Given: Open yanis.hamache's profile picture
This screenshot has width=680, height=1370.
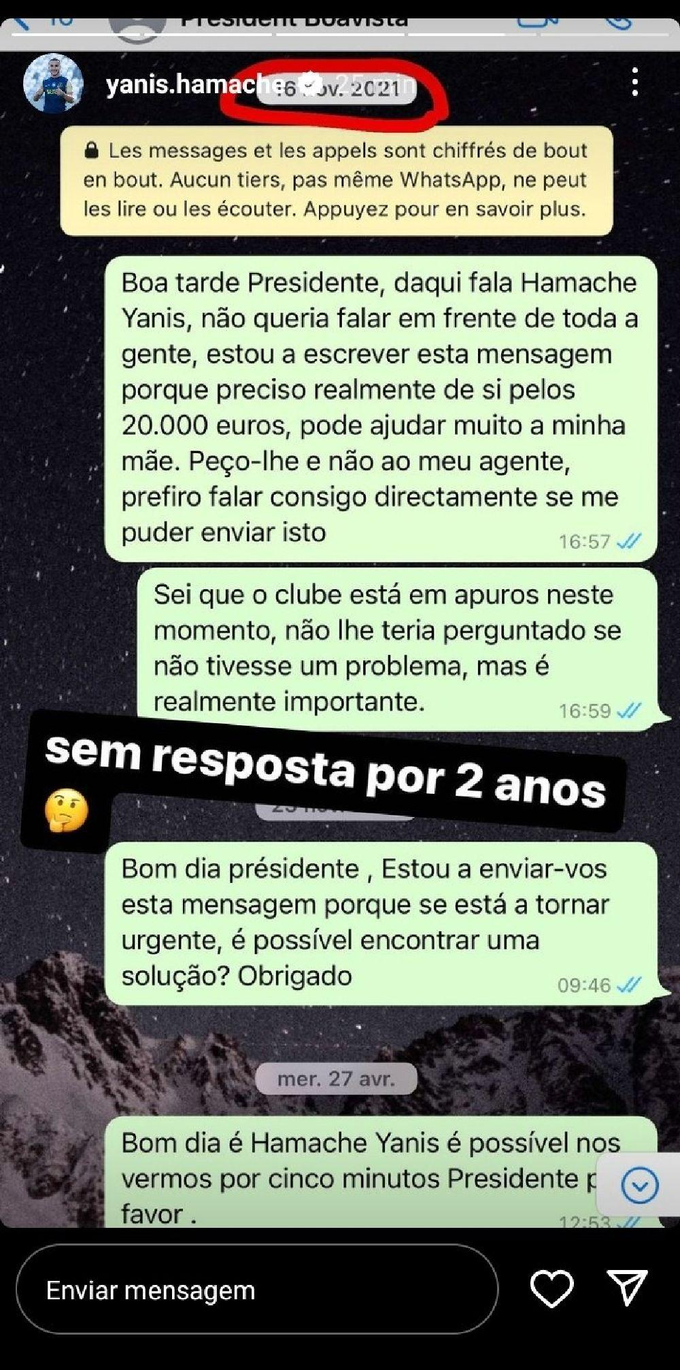Looking at the screenshot, I should pyautogui.click(x=52, y=83).
